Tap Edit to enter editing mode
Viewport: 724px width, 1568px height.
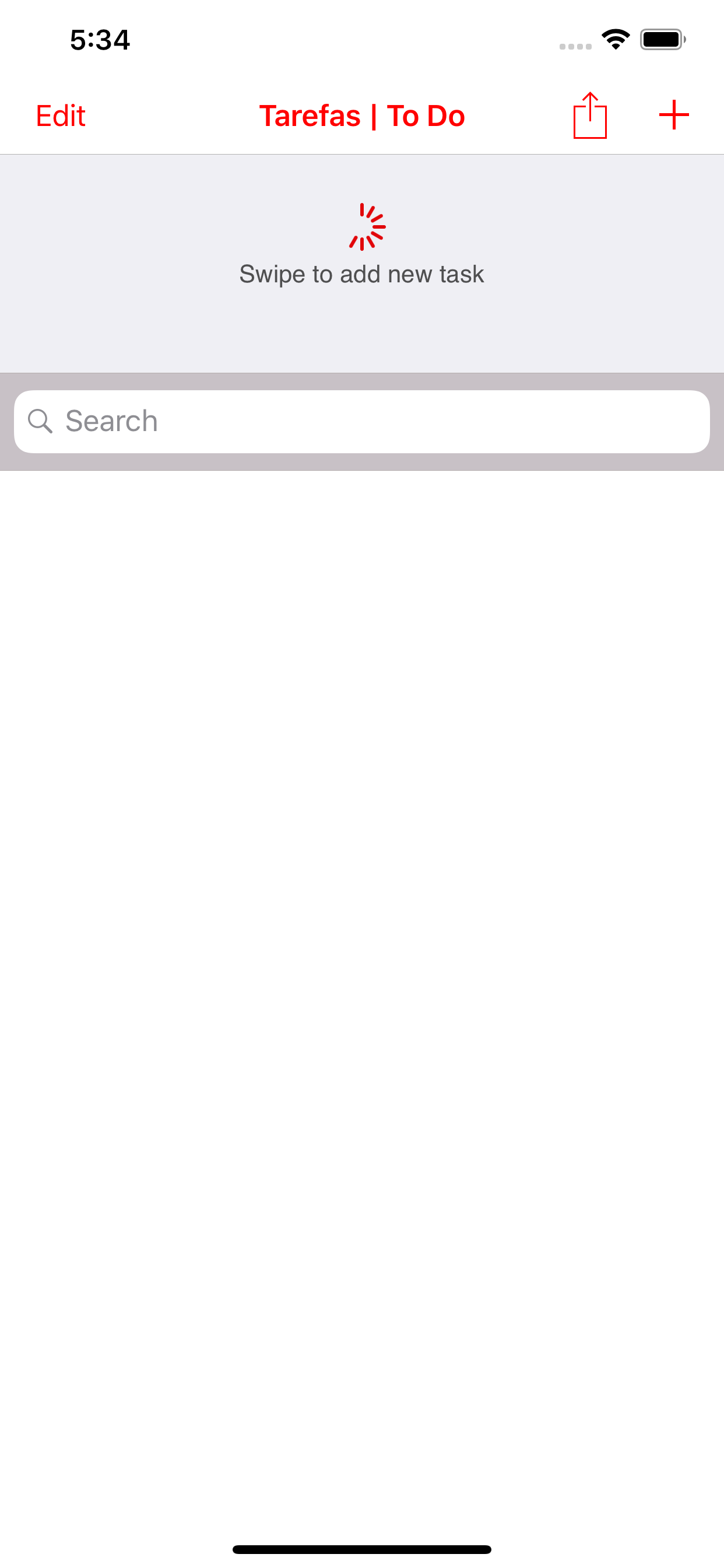pos(60,116)
